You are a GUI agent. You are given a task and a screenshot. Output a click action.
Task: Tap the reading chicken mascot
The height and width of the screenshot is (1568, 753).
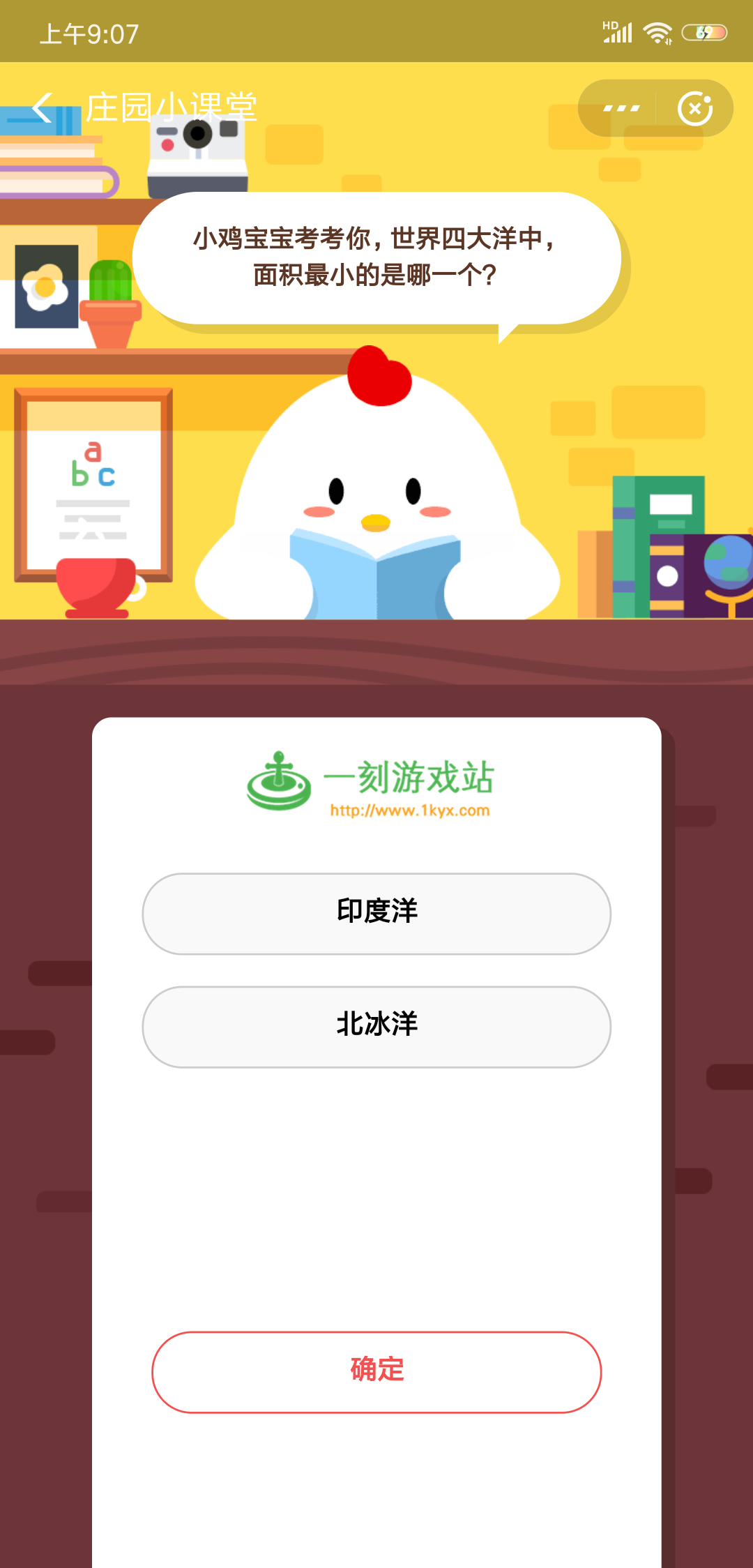point(376,488)
